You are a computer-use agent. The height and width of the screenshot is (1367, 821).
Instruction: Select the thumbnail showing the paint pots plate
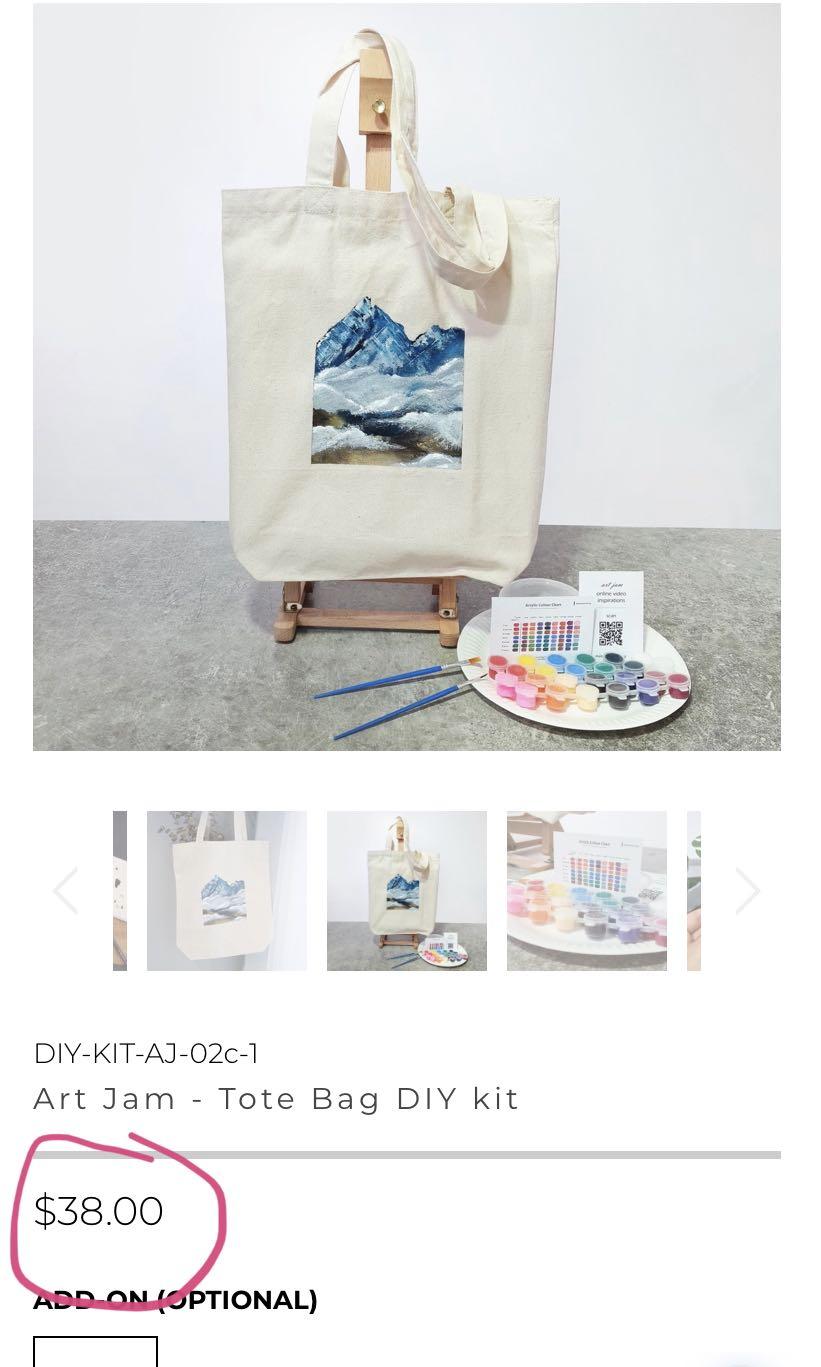tap(587, 891)
